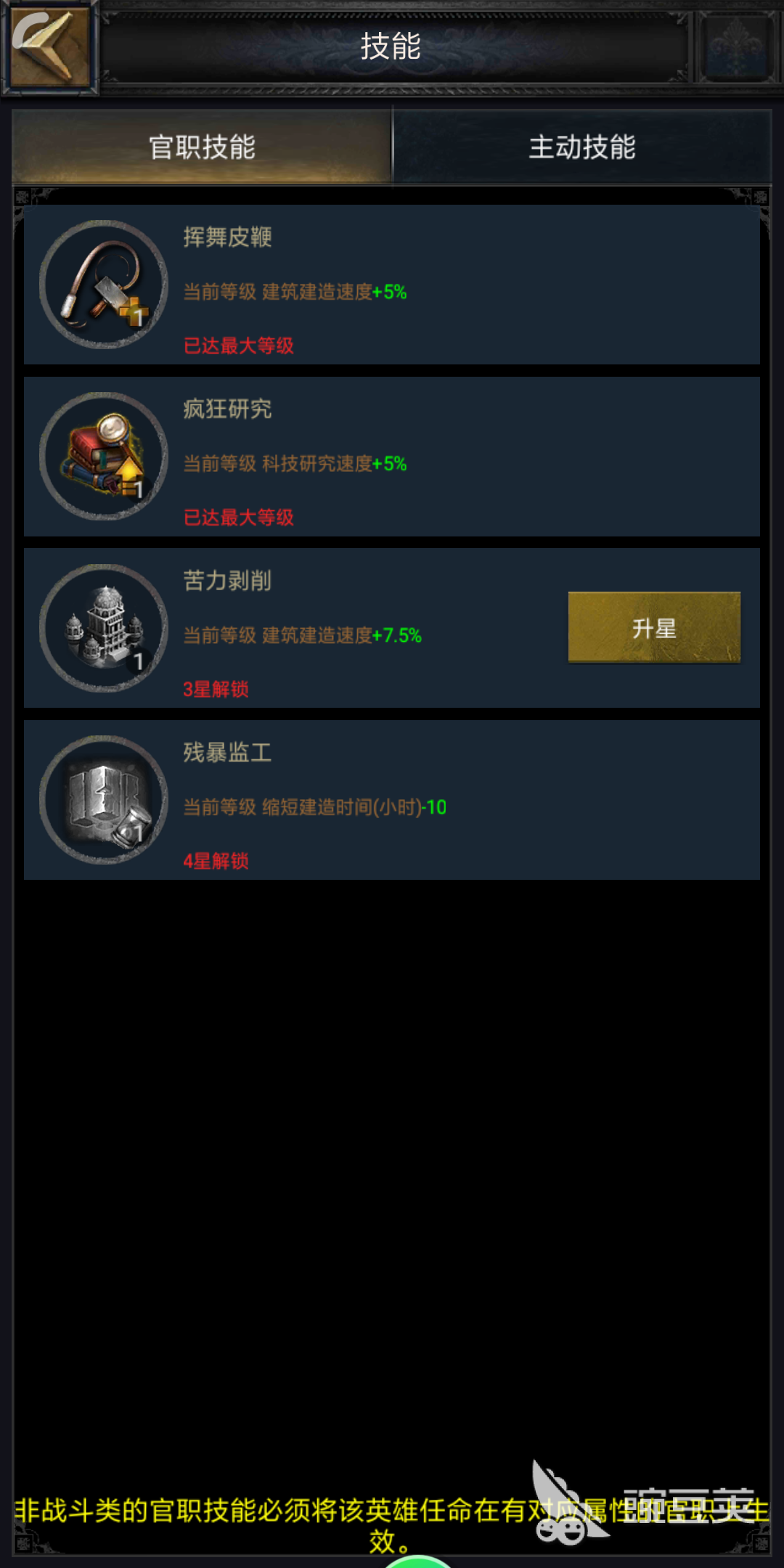Open the 残暴监工 skill icon
Screen dimensions: 784x1568
[x=104, y=800]
